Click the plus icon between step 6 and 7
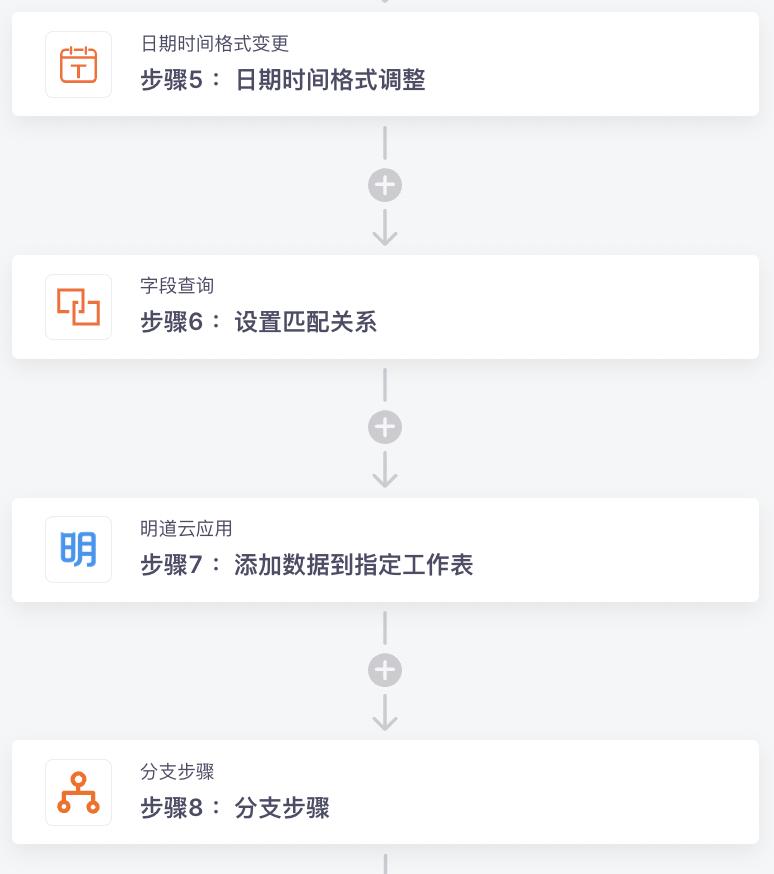This screenshot has width=774, height=874. pos(385,427)
